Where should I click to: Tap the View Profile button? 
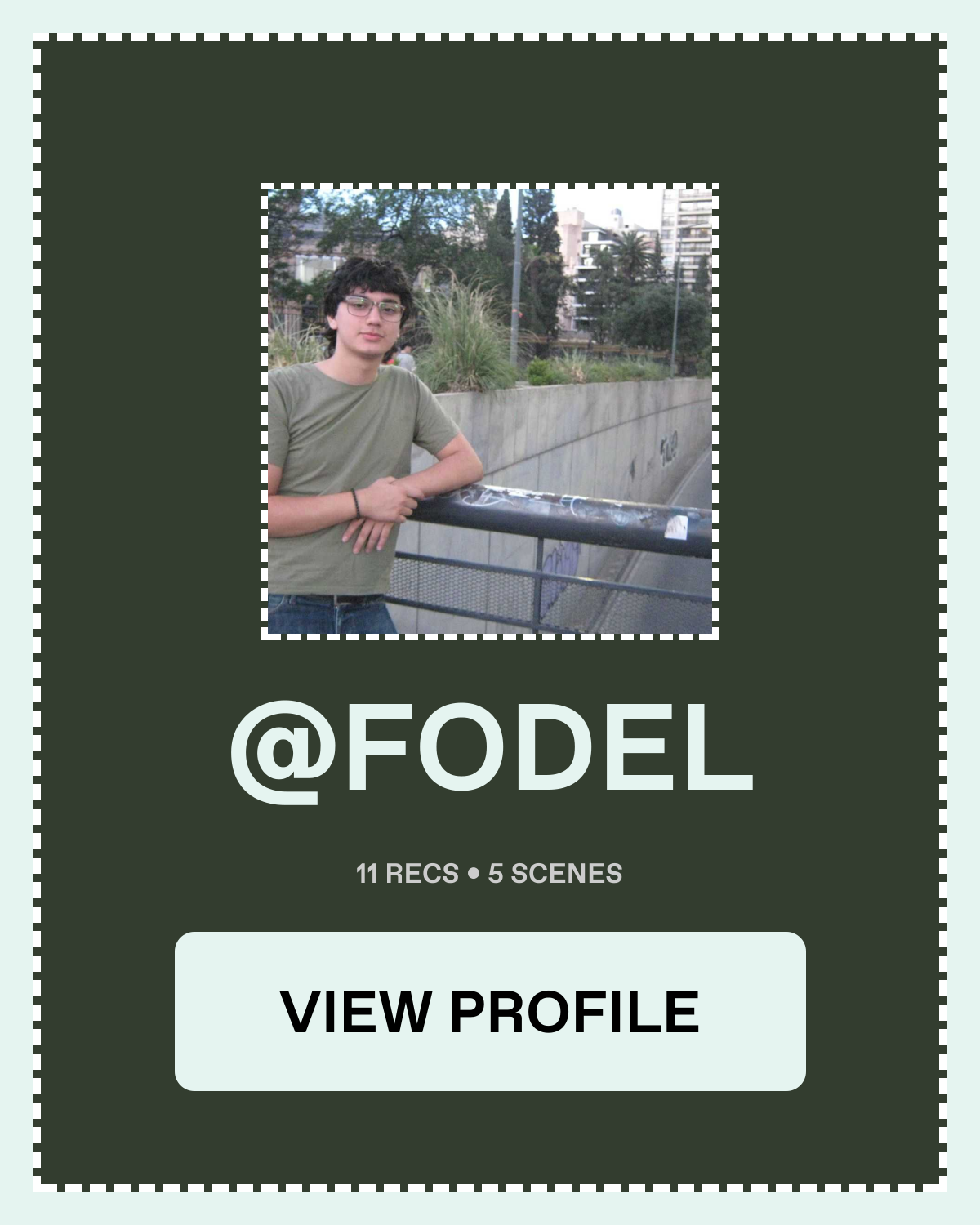coord(490,1011)
